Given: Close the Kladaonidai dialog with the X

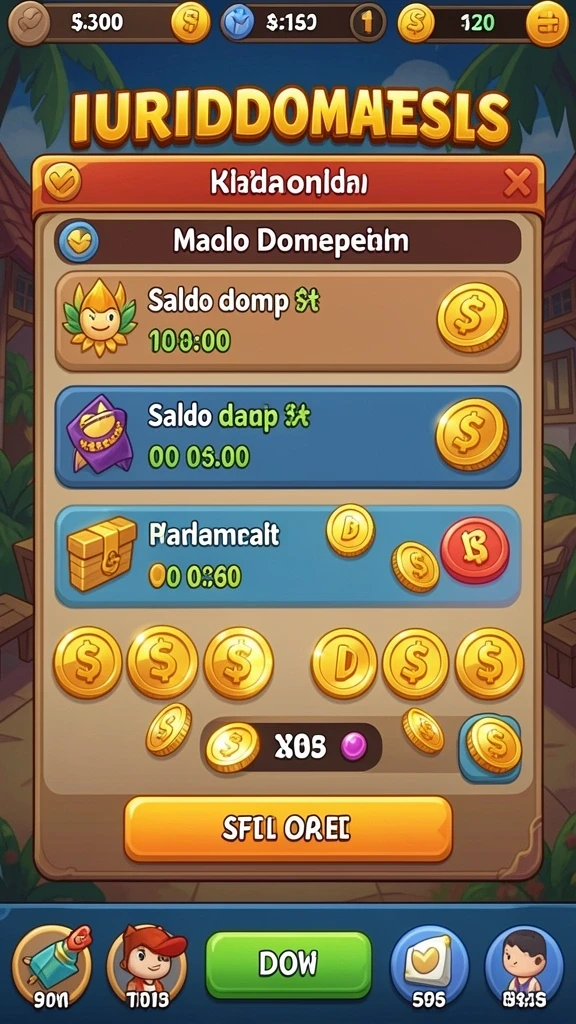Looking at the screenshot, I should pos(516,185).
